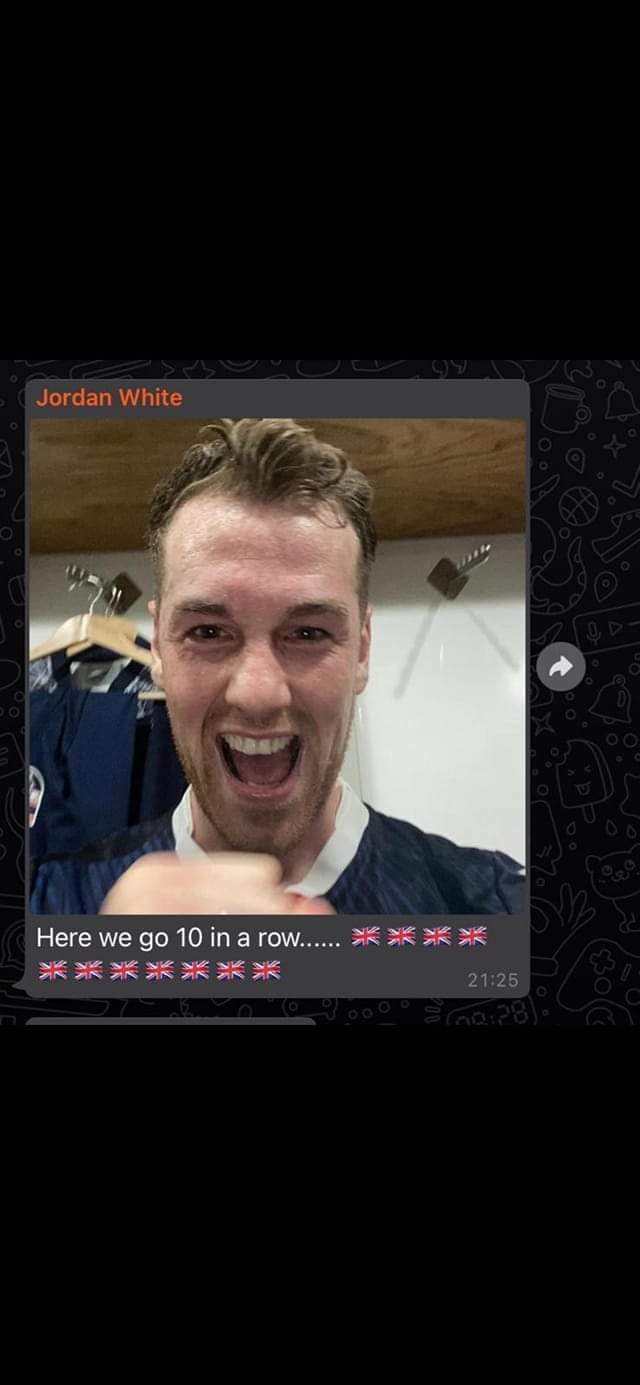Image resolution: width=640 pixels, height=1385 pixels.
Task: Open sender name Jordan White
Action: (109, 397)
